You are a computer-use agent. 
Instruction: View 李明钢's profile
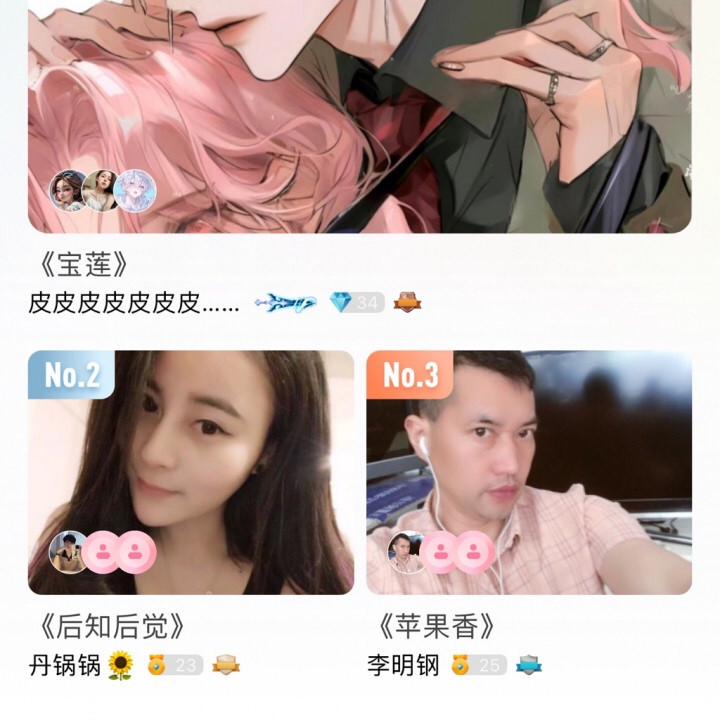point(403,665)
